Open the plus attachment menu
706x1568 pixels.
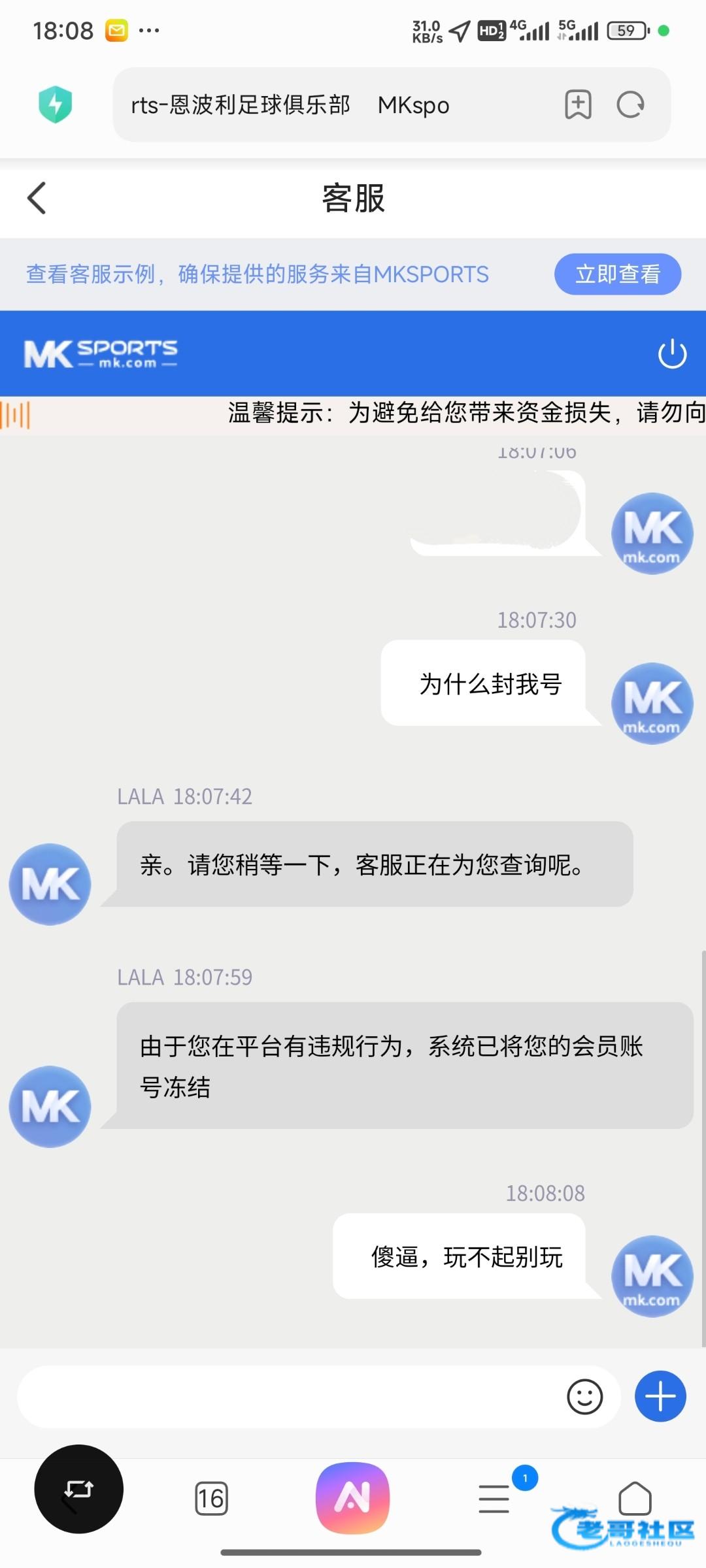(x=660, y=1396)
